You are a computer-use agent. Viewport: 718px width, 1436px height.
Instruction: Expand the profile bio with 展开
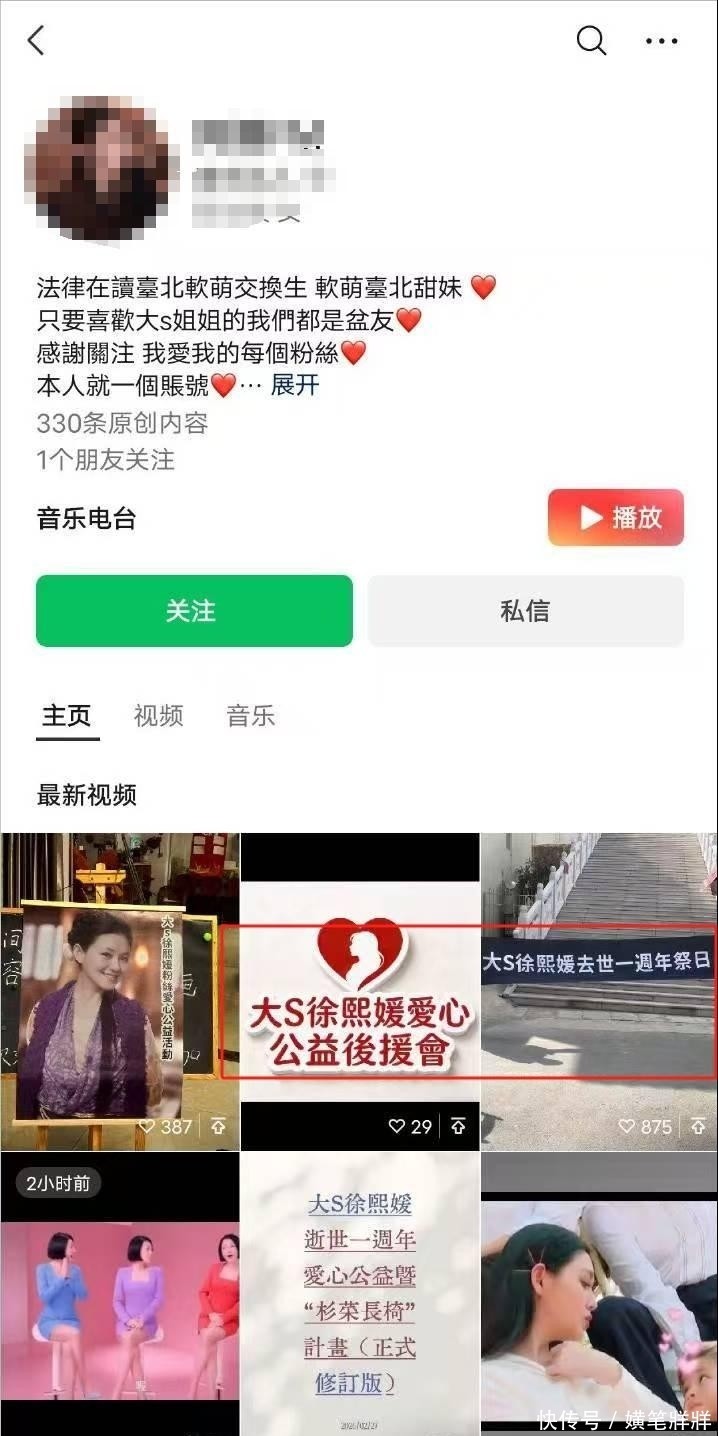(x=295, y=385)
